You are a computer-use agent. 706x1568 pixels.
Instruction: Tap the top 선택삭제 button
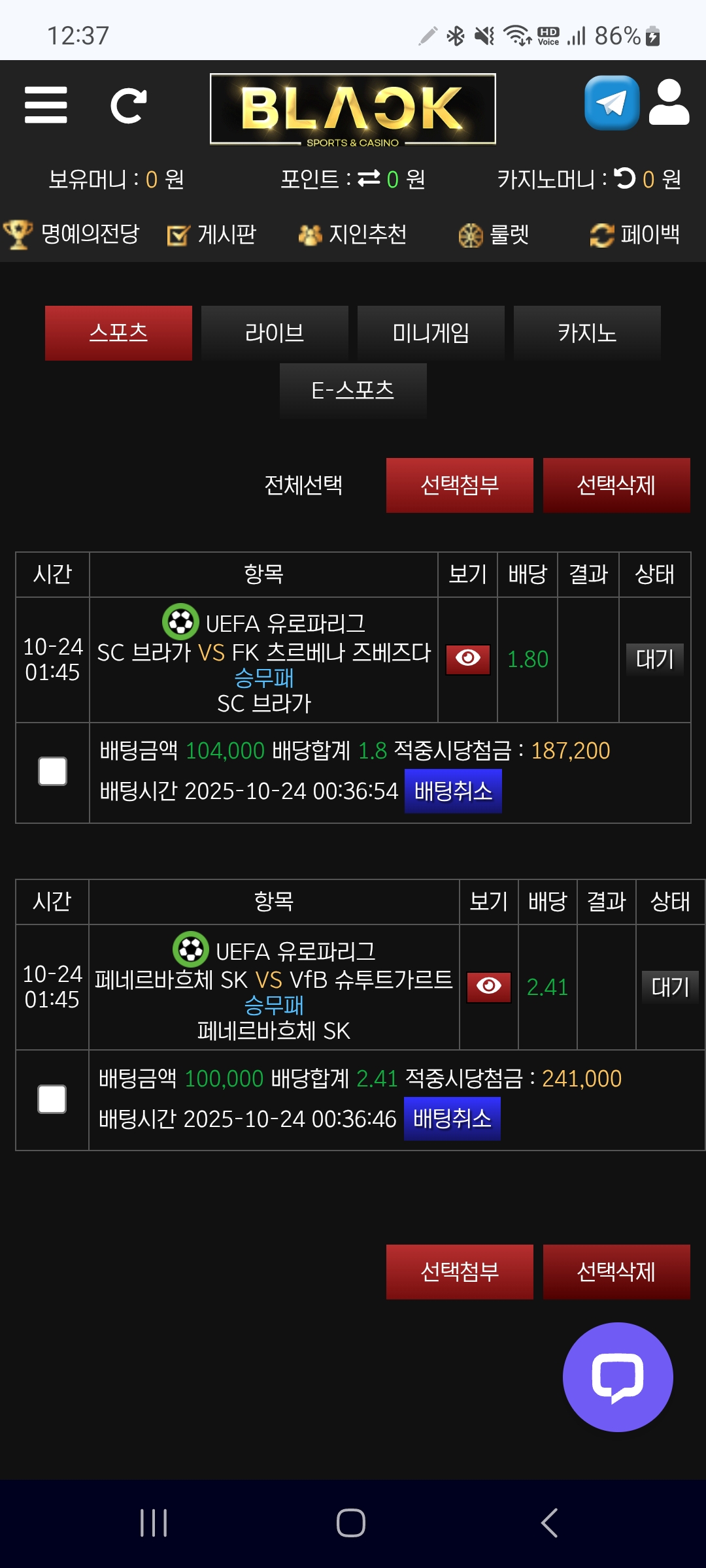click(616, 485)
